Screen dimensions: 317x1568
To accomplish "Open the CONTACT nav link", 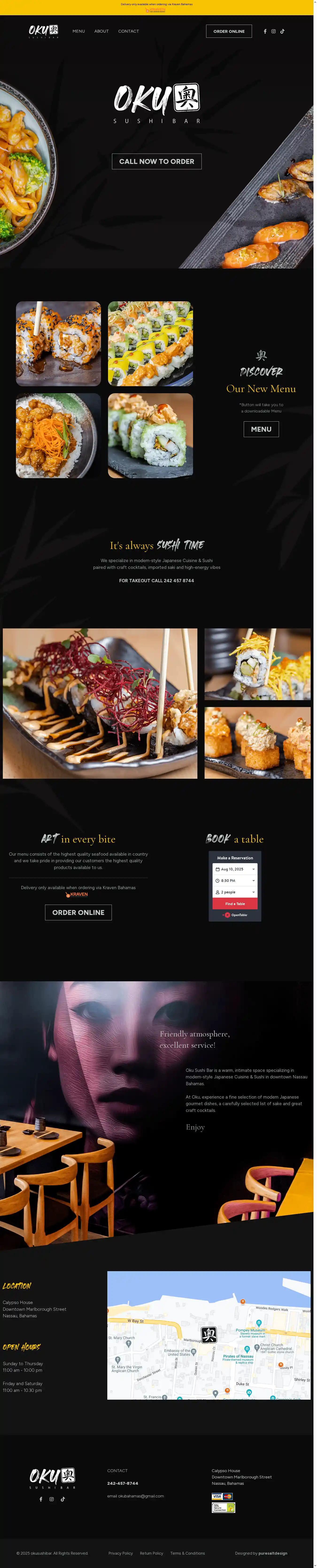I will pos(129,31).
